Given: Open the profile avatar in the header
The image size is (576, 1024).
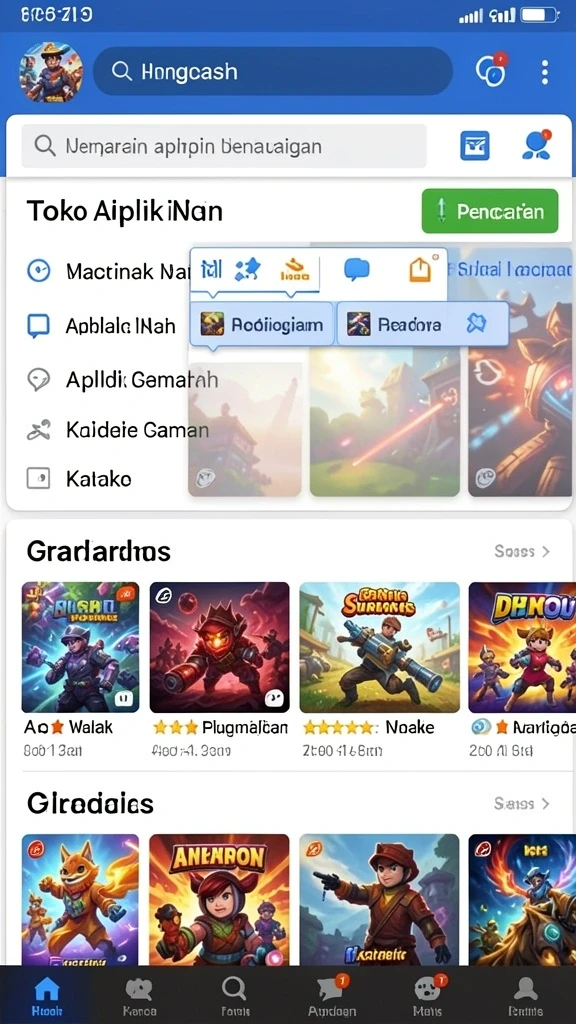Looking at the screenshot, I should tap(51, 72).
